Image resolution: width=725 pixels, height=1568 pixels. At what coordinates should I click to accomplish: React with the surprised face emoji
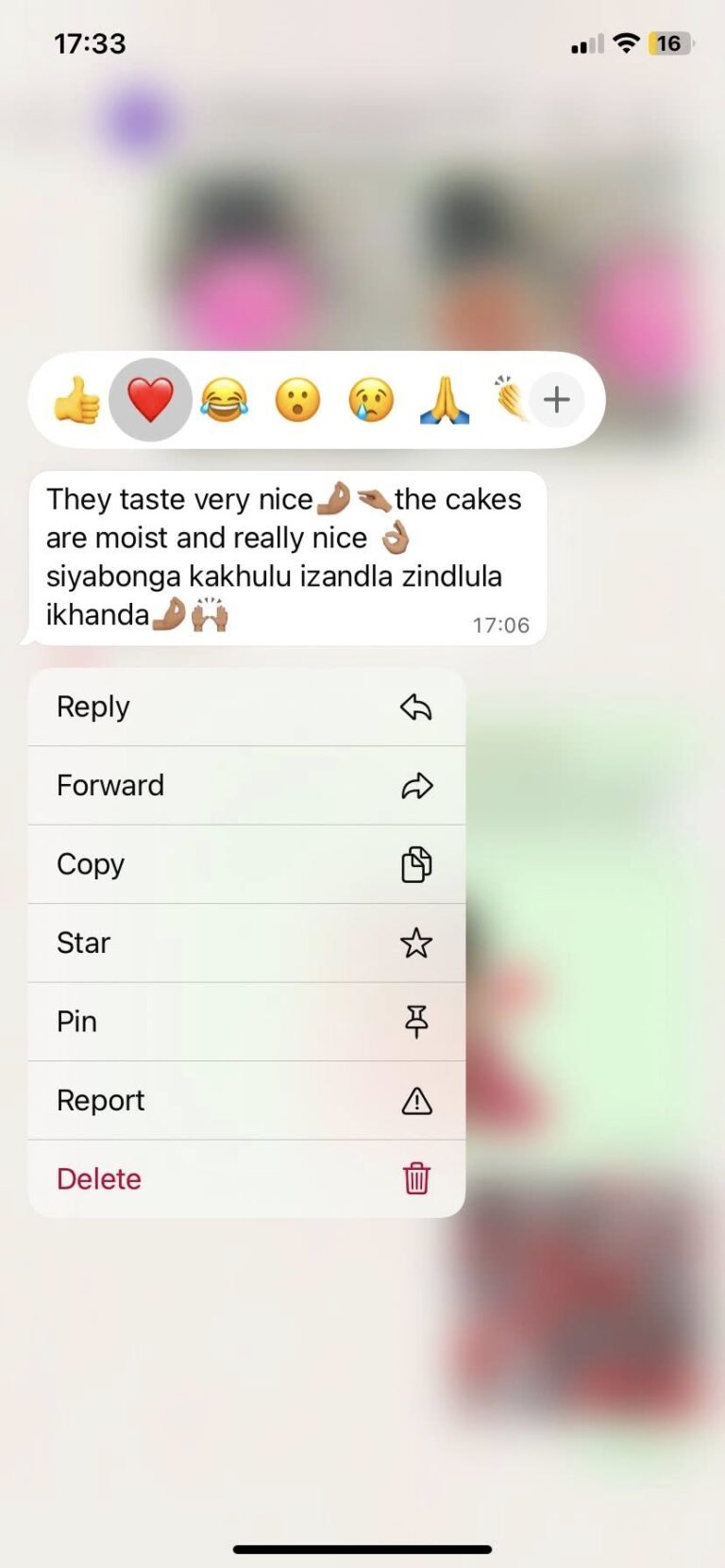point(297,400)
